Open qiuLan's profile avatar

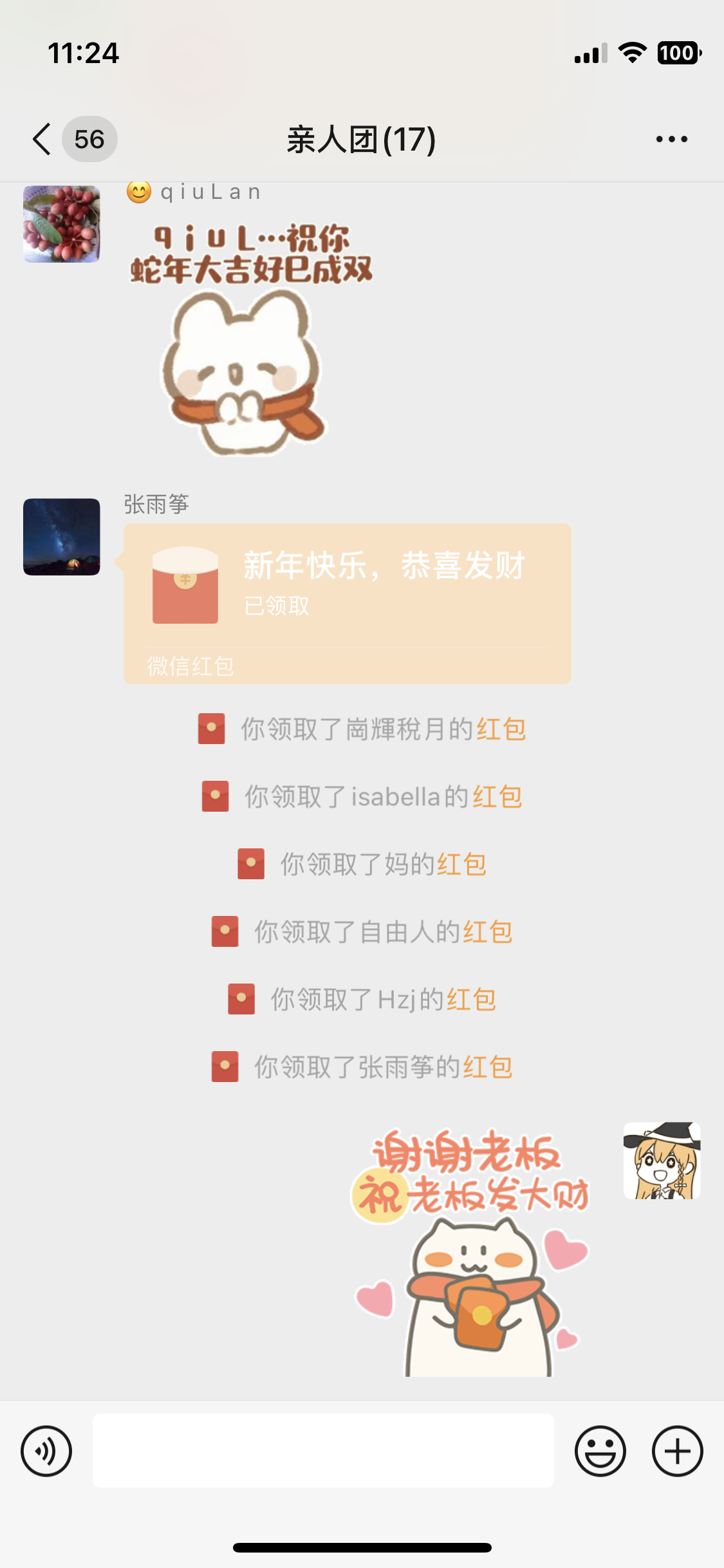click(62, 224)
